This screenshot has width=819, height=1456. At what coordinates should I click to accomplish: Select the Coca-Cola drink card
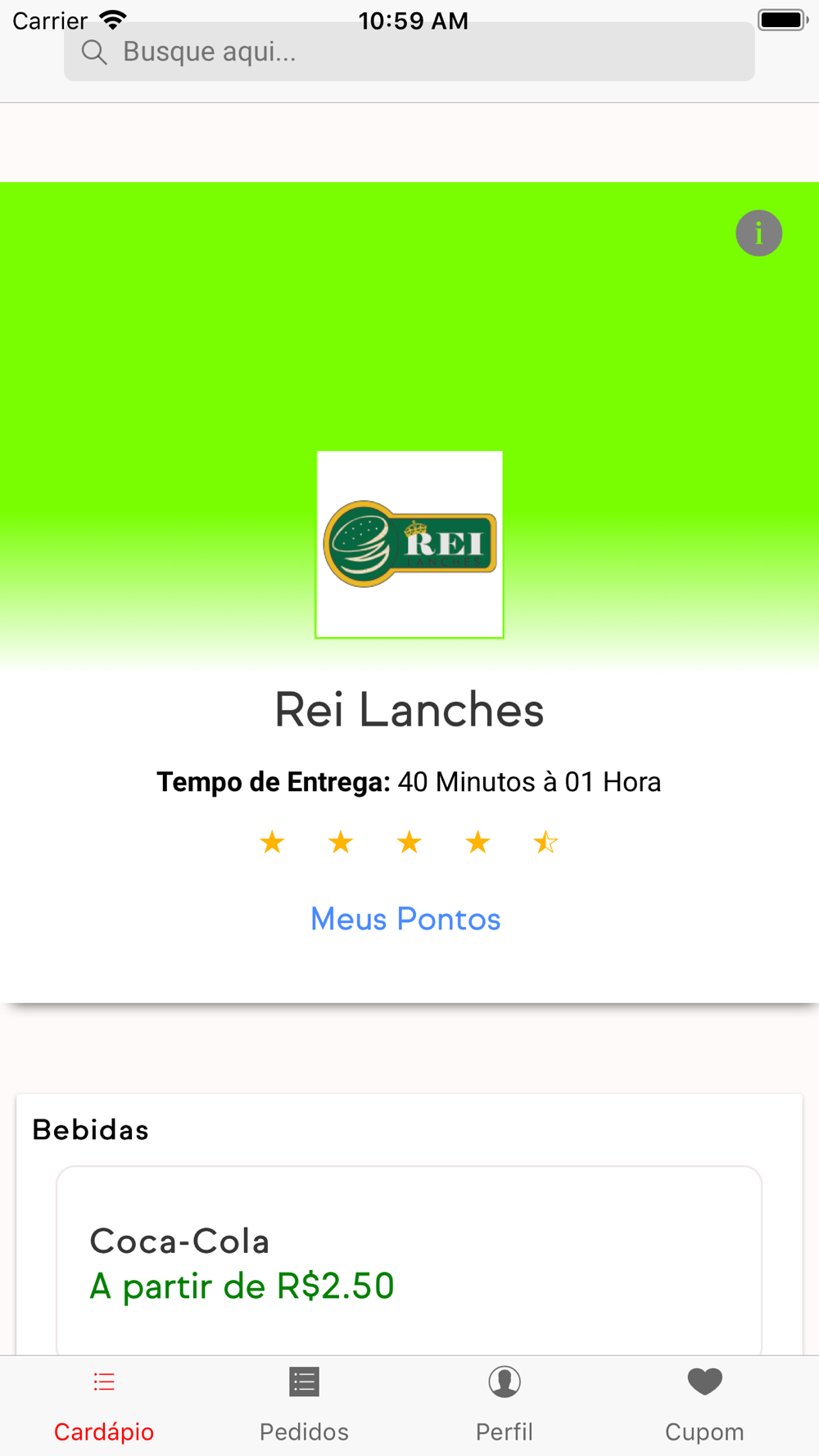pyautogui.click(x=409, y=1261)
